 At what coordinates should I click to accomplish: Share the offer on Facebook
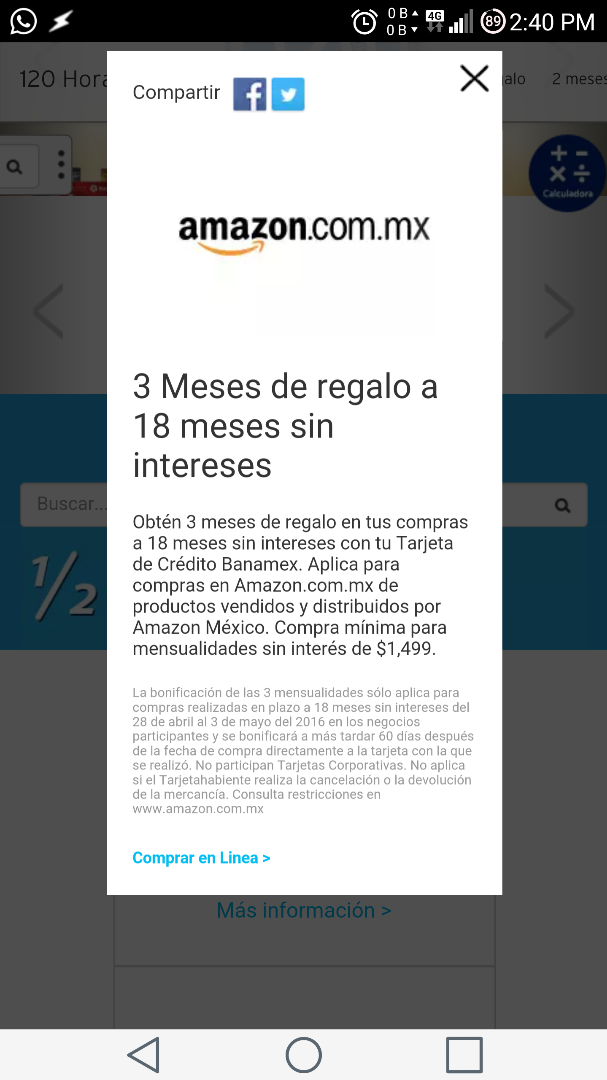(250, 94)
